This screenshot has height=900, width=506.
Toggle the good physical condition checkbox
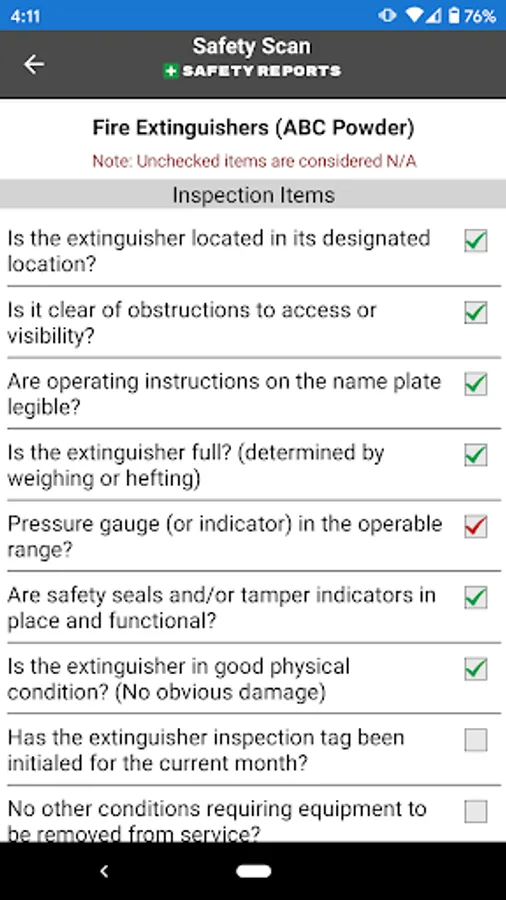(x=476, y=669)
